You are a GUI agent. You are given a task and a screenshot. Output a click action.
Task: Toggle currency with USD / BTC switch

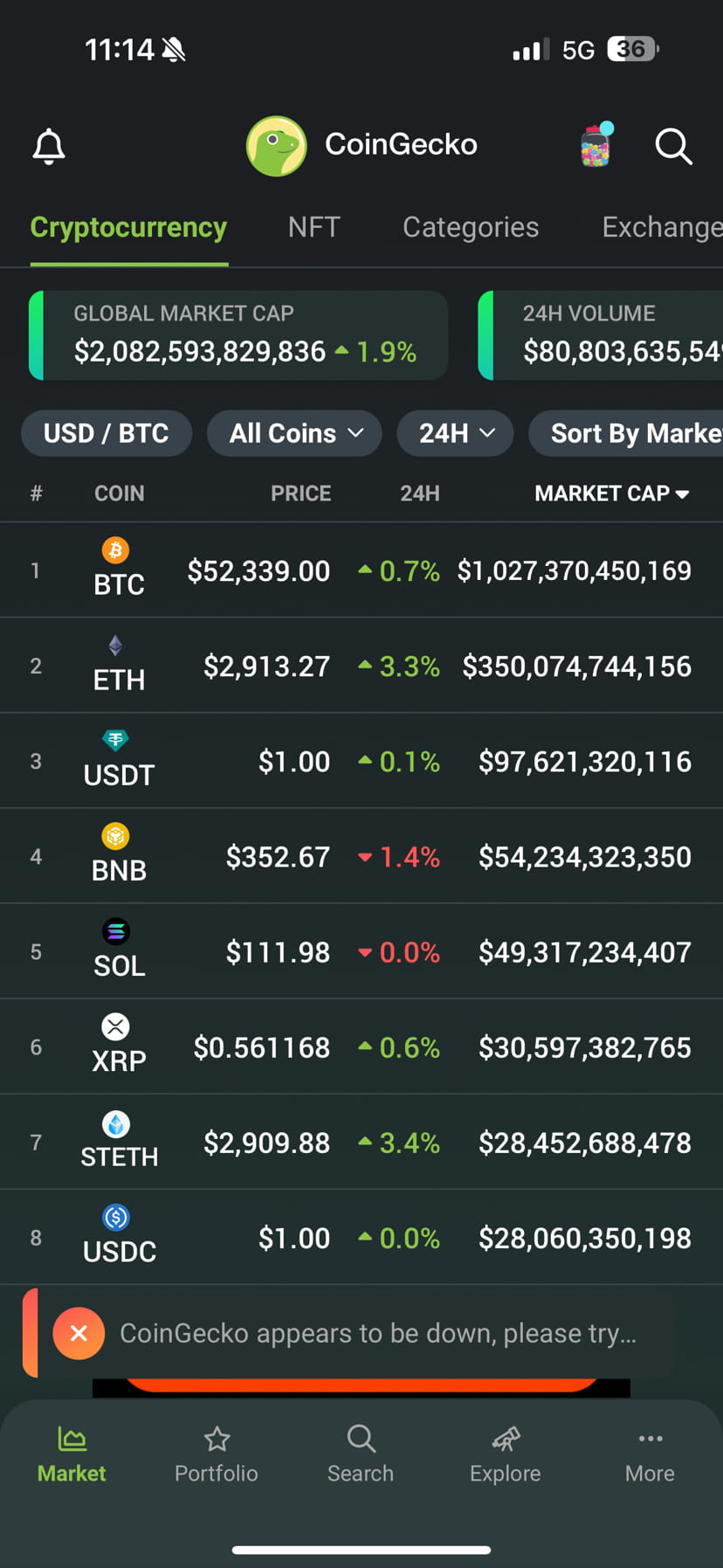106,433
